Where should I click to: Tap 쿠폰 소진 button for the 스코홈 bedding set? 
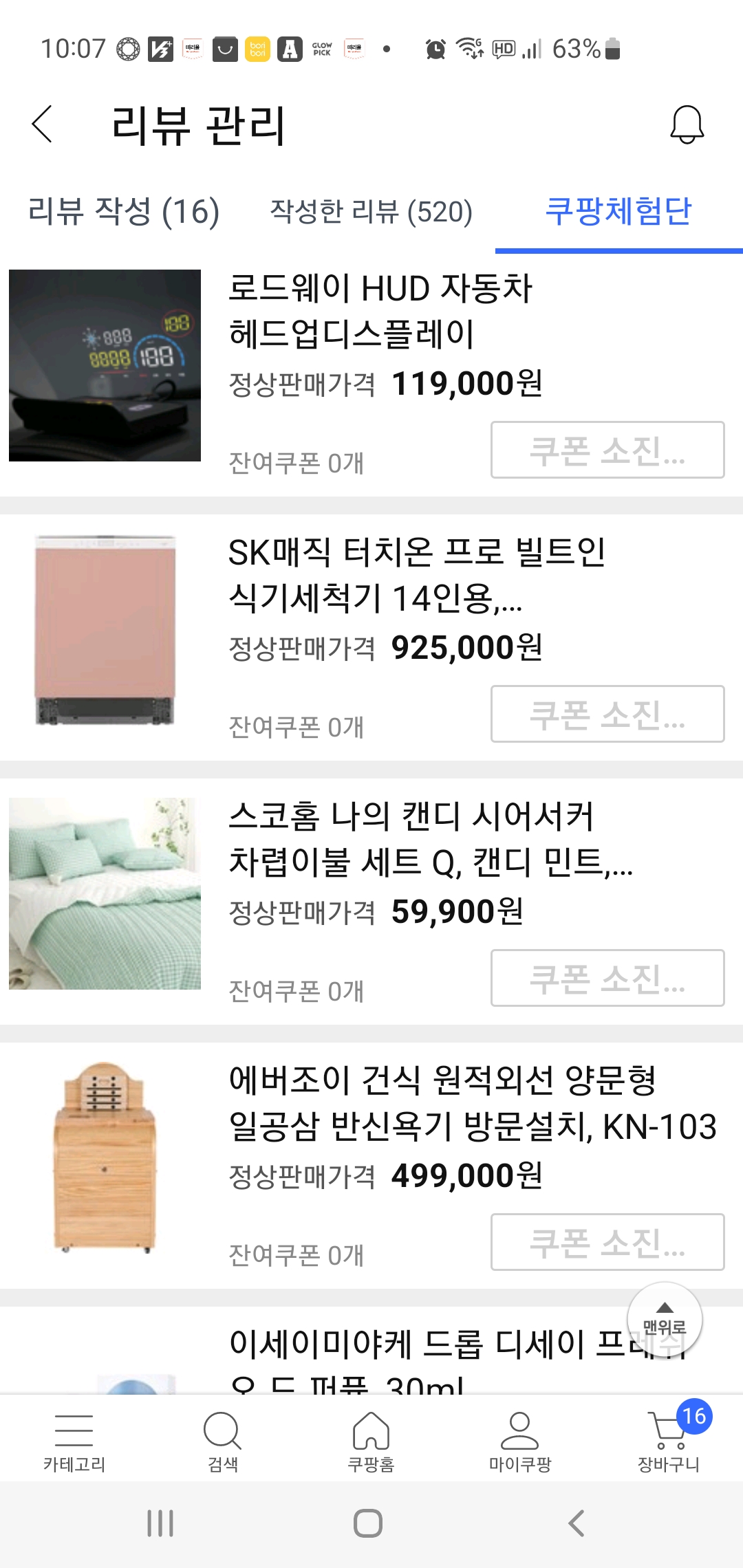point(607,979)
